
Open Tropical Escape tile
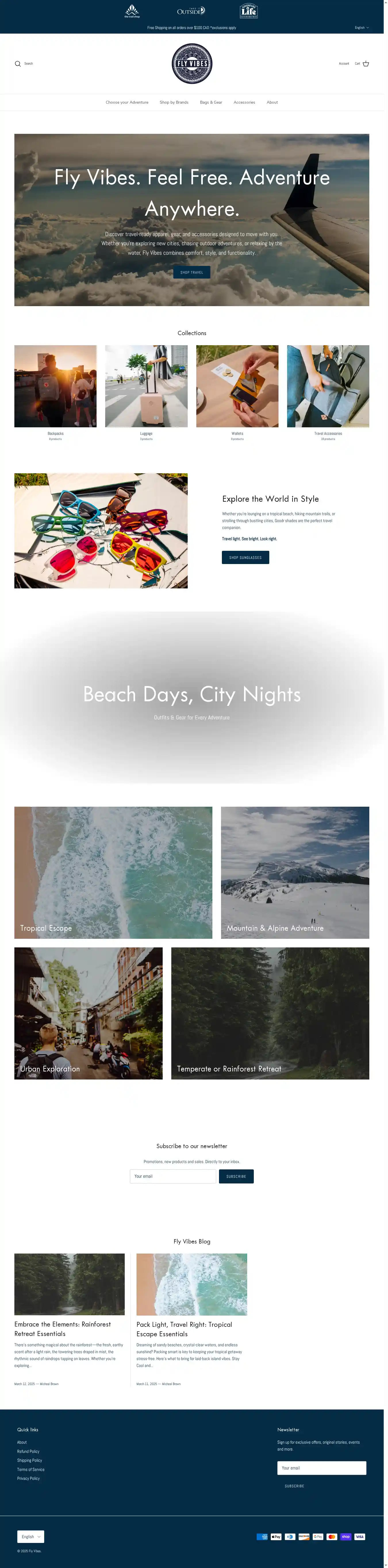click(113, 872)
